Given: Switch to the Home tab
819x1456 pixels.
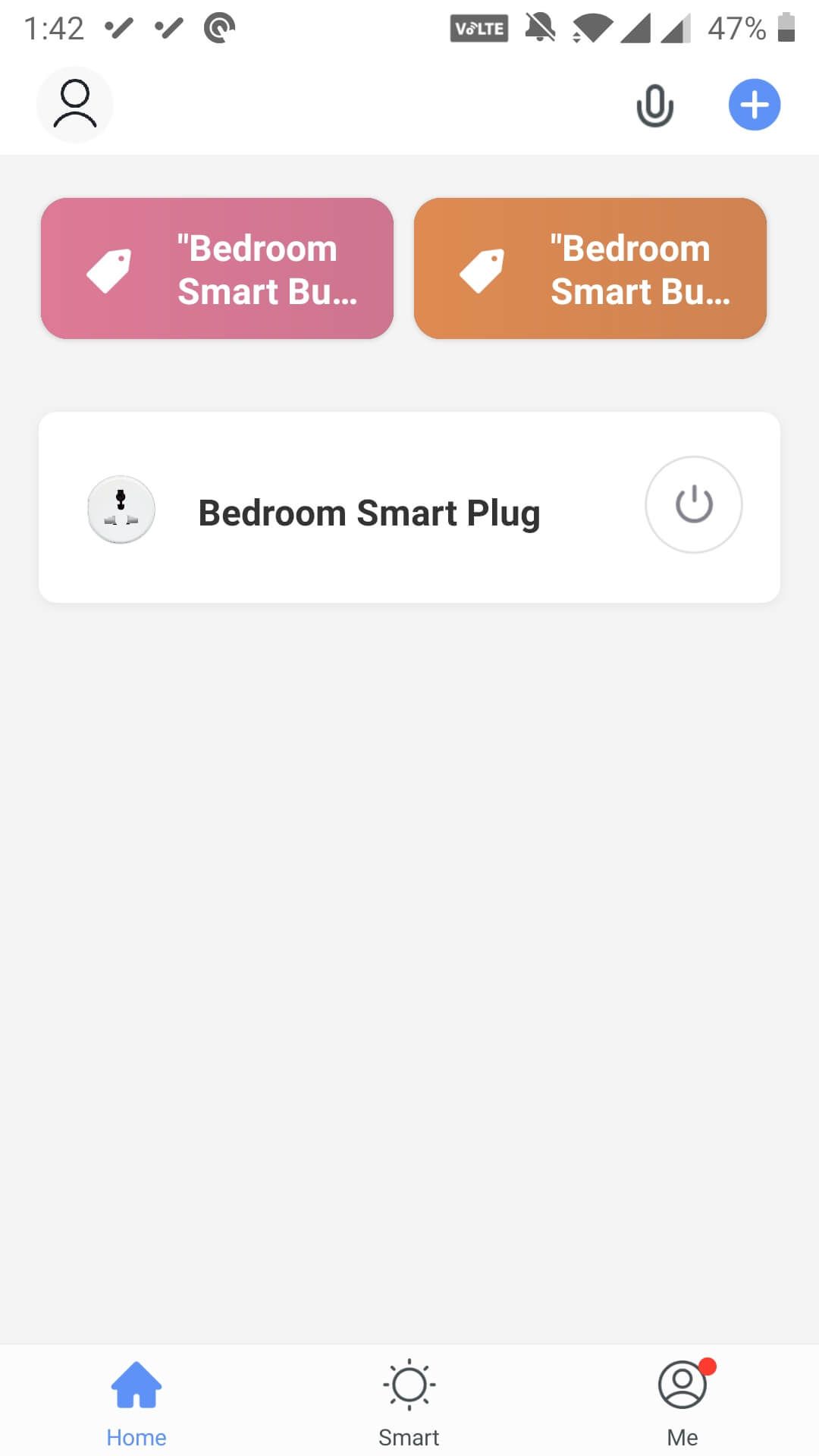Looking at the screenshot, I should point(136,1403).
